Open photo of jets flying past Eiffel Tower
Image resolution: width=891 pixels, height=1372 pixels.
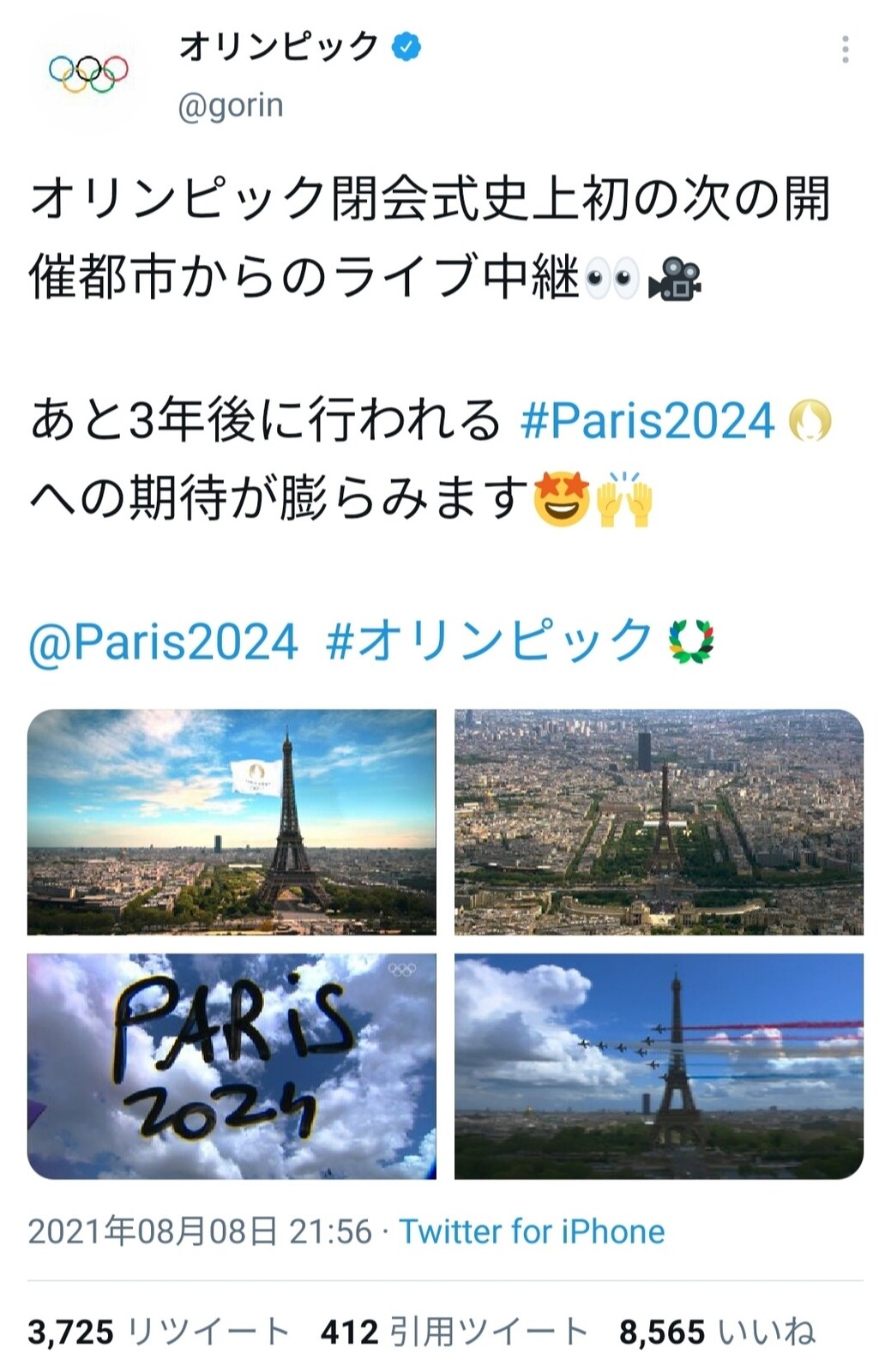tap(659, 1066)
